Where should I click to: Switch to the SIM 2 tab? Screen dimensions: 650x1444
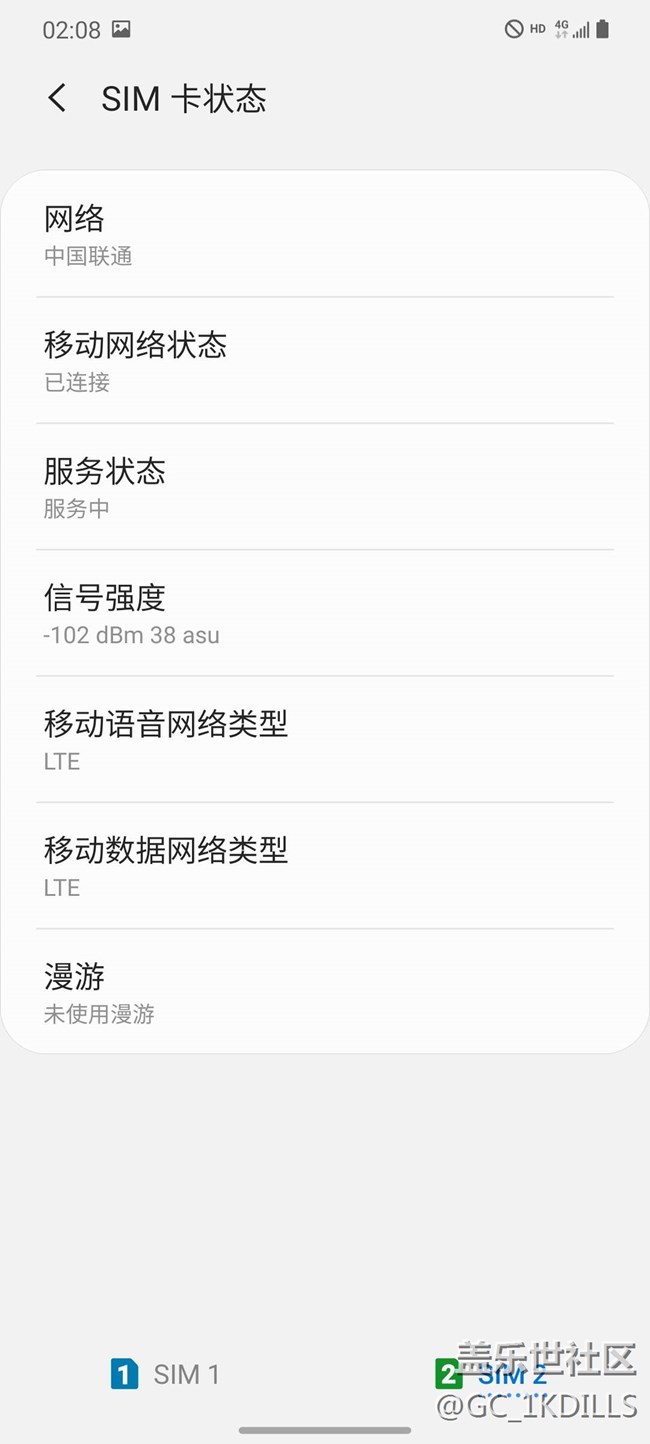pos(491,1375)
